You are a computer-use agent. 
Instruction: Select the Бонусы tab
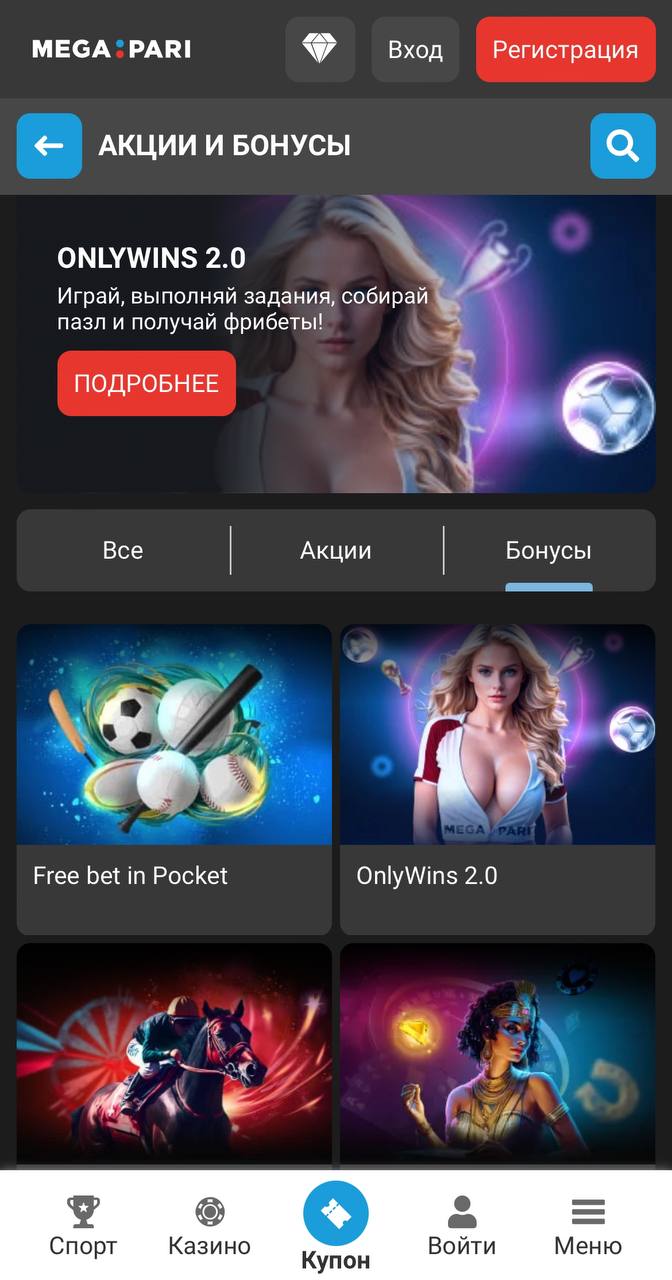pos(548,550)
